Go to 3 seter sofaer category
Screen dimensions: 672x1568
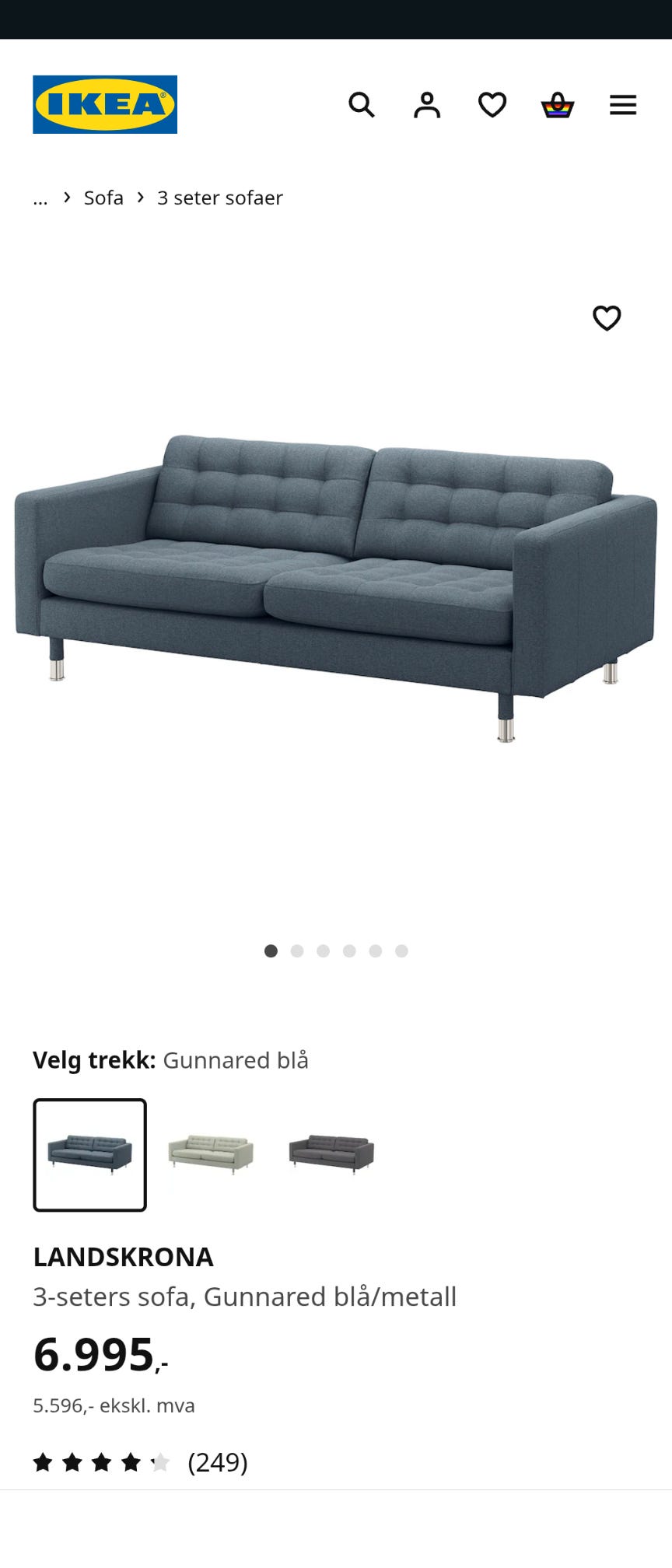pos(219,198)
